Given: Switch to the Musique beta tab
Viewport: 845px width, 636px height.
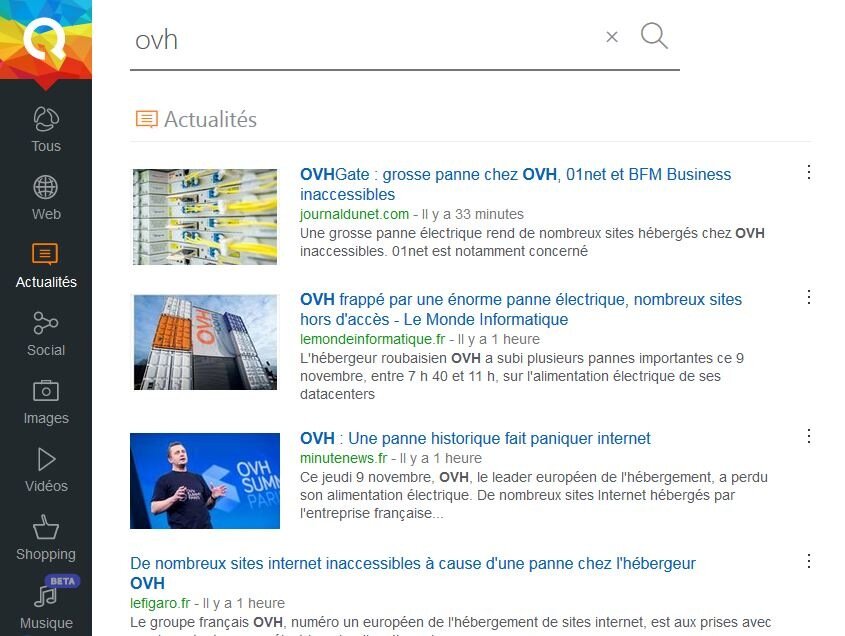Looking at the screenshot, I should (x=45, y=604).
